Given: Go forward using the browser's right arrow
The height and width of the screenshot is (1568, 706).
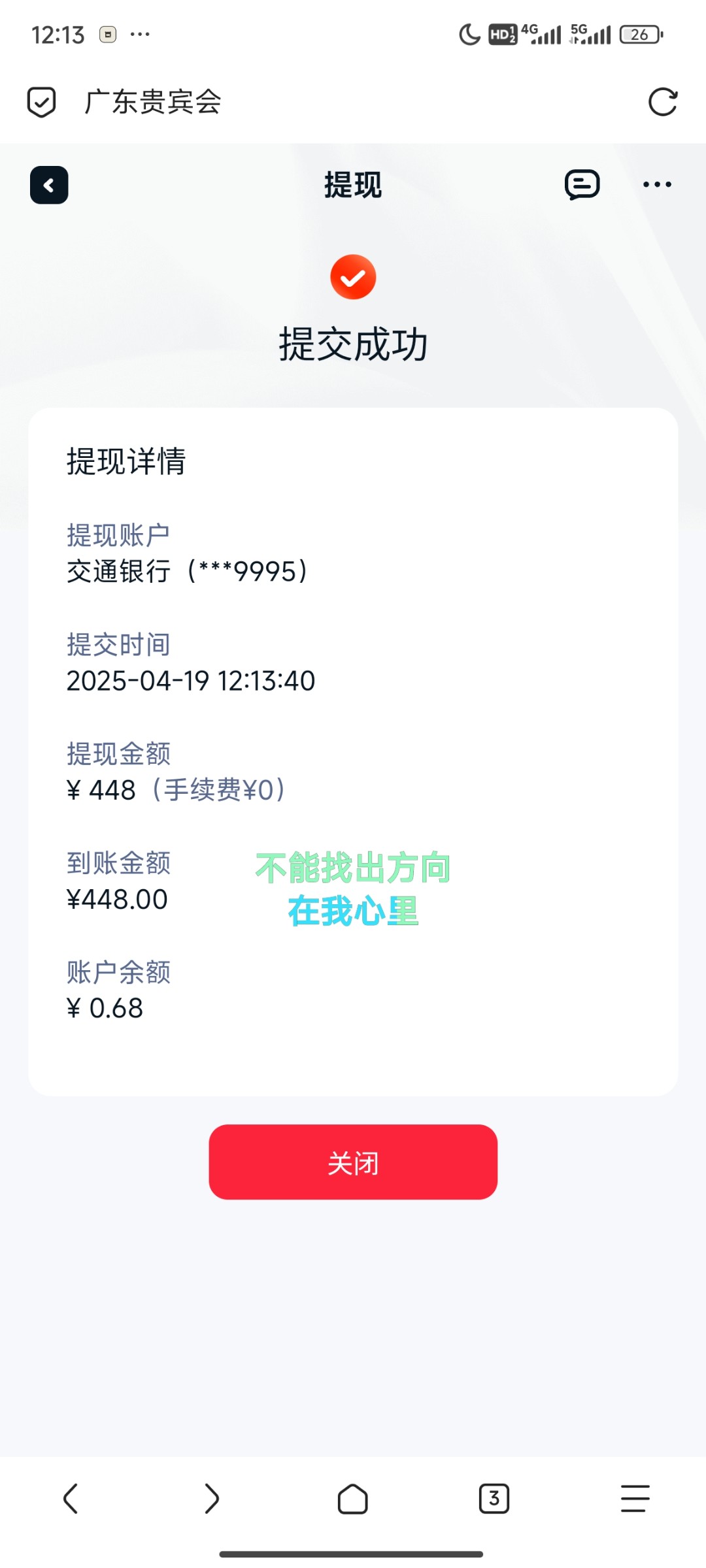Looking at the screenshot, I should (x=212, y=1498).
